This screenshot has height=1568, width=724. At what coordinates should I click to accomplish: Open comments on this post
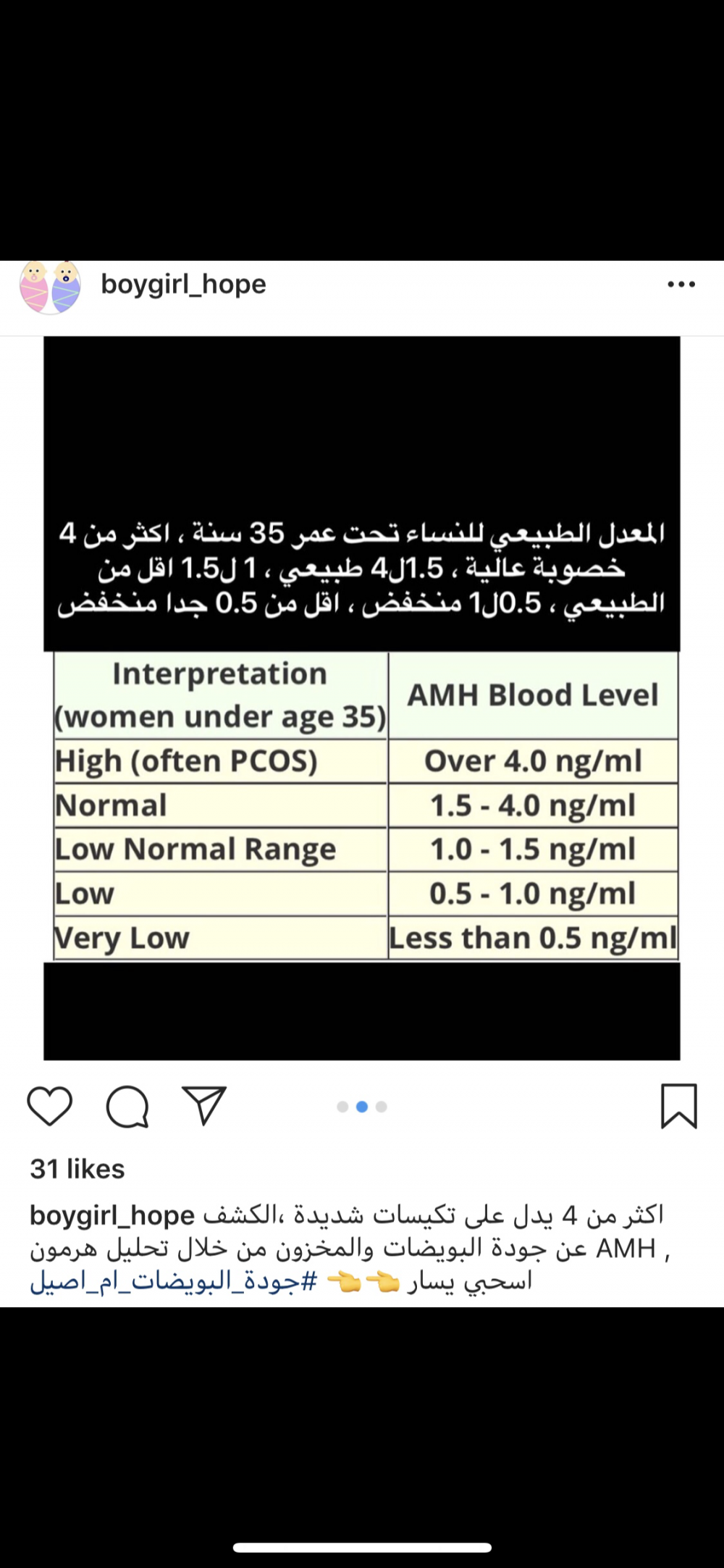(x=127, y=1107)
